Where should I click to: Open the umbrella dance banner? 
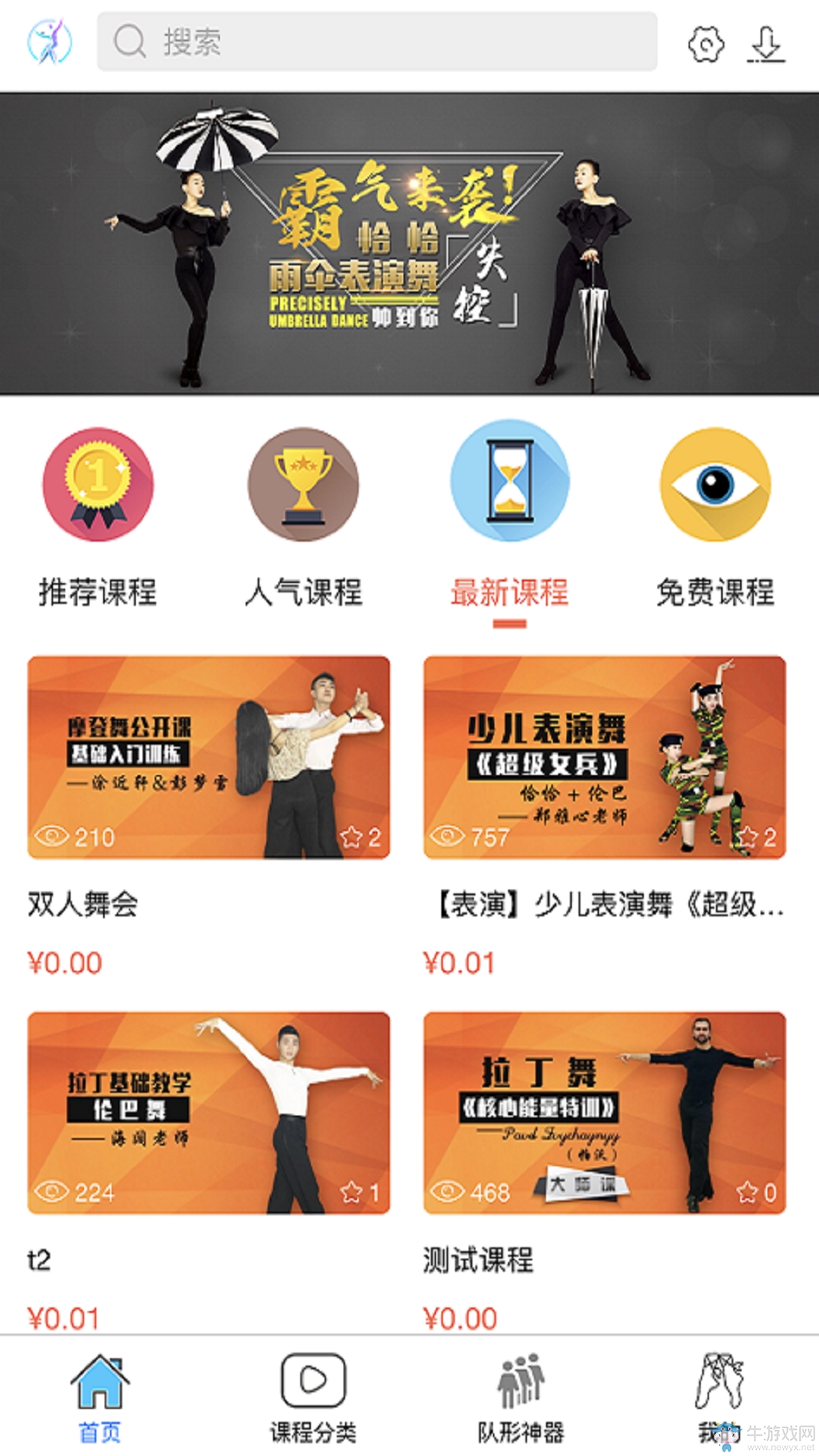(409, 243)
